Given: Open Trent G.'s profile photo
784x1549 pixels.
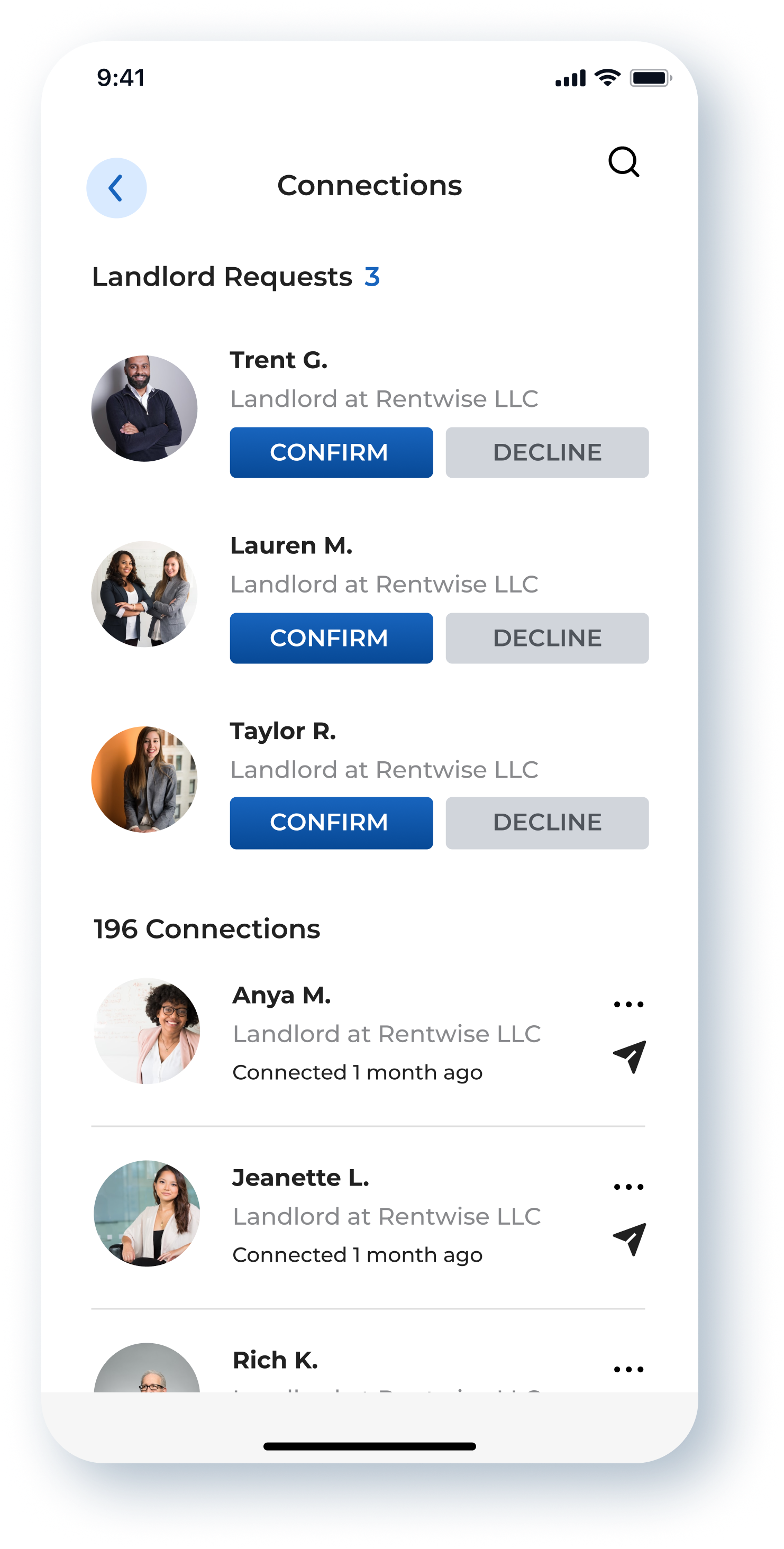Looking at the screenshot, I should (x=144, y=408).
